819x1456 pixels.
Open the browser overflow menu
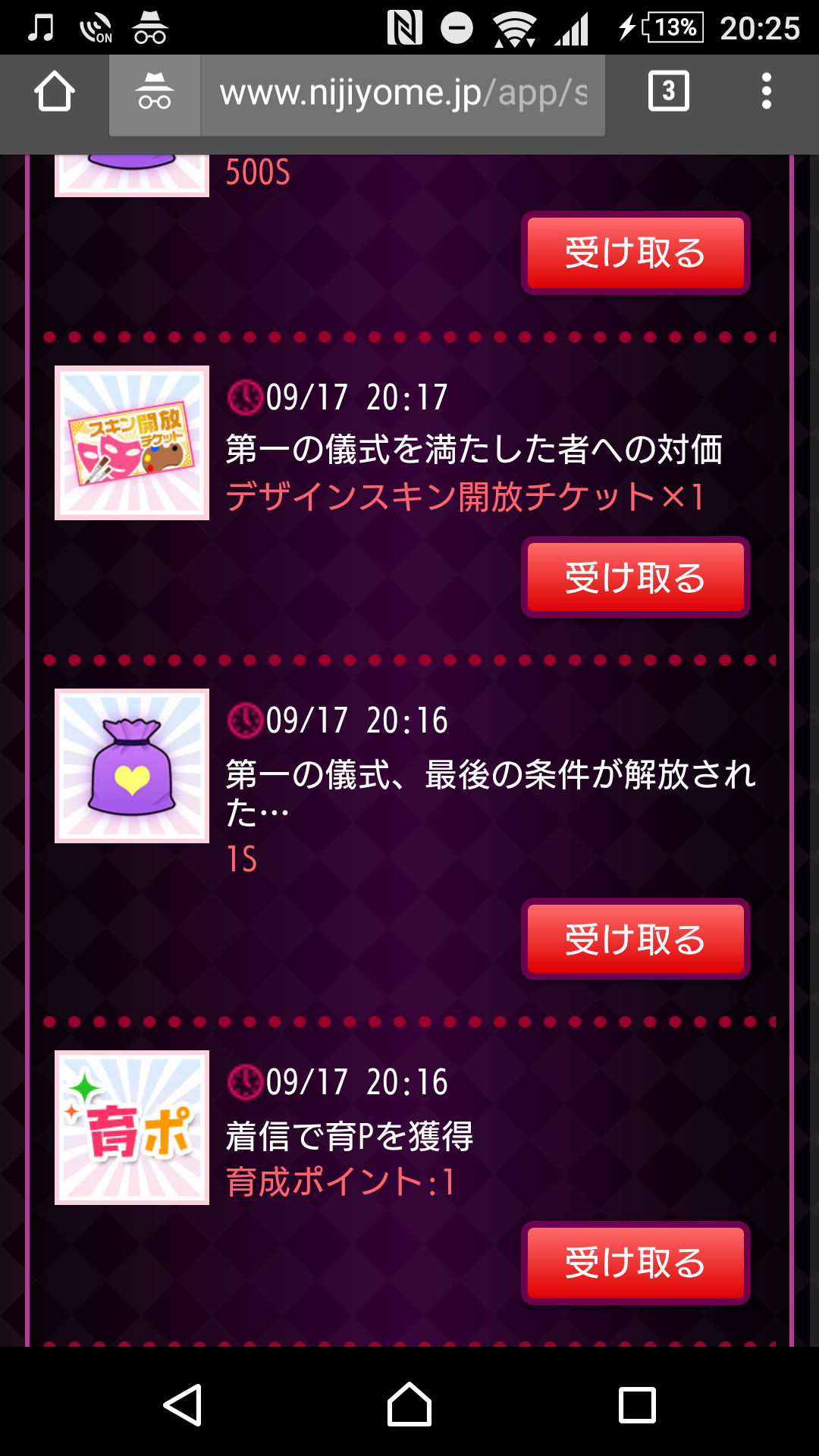pyautogui.click(x=766, y=92)
